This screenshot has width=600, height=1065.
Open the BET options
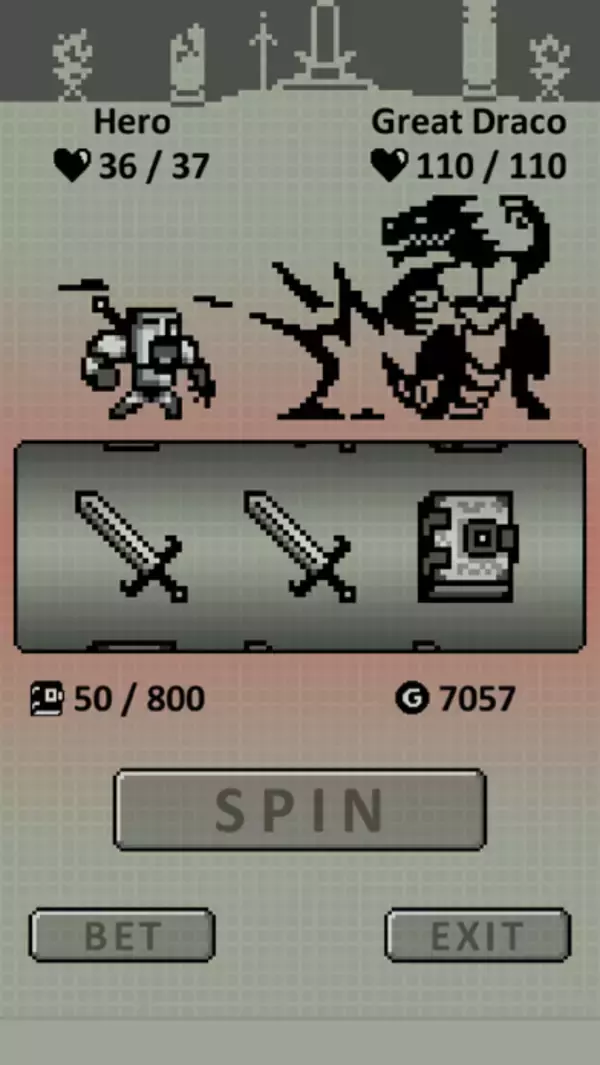pos(122,935)
